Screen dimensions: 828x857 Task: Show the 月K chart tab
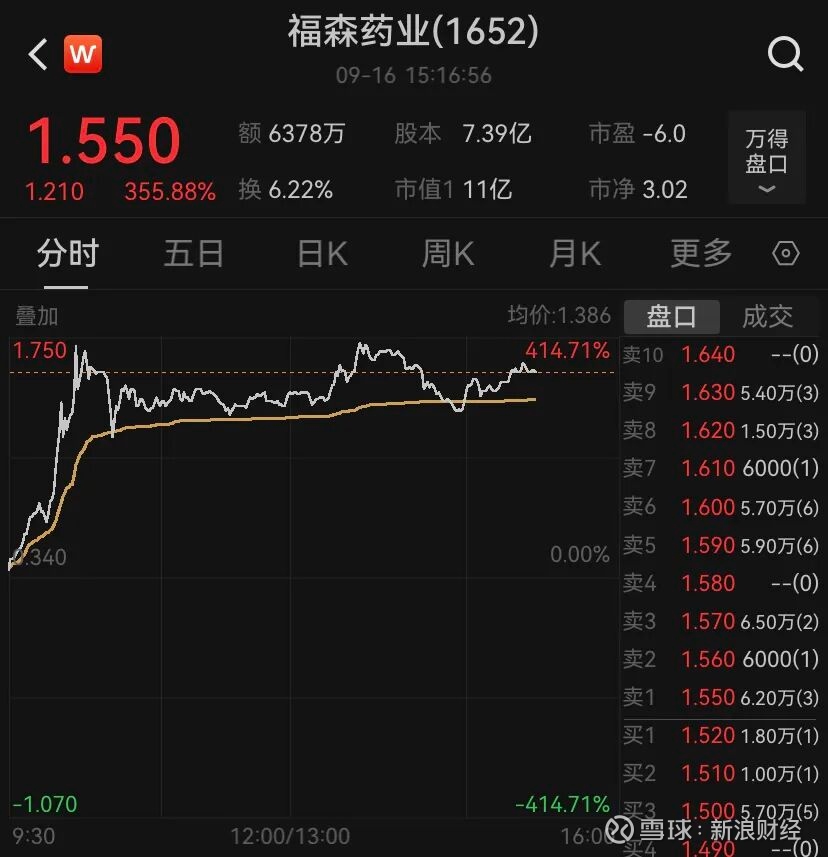coord(575,254)
